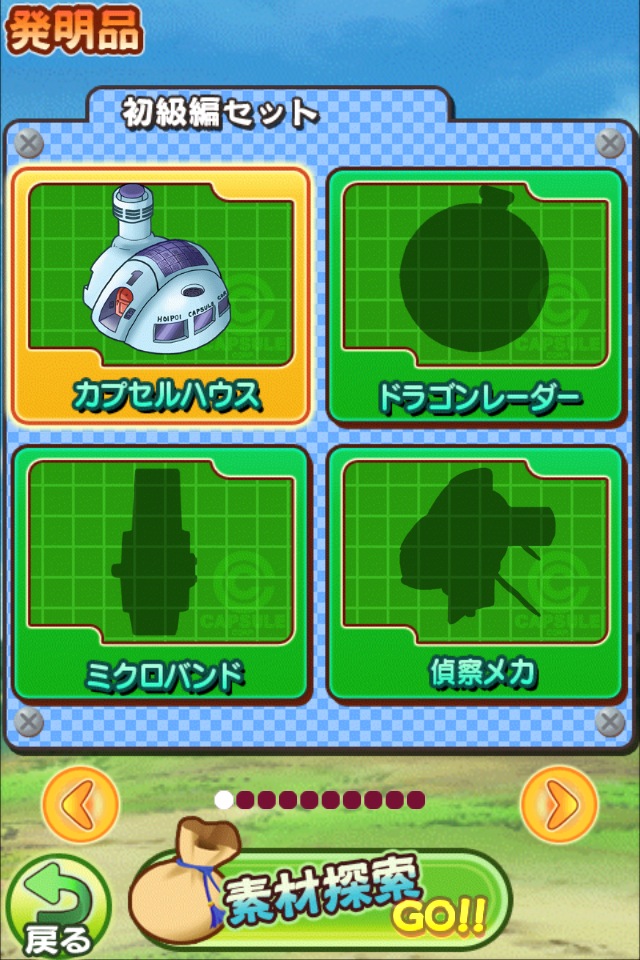Go to the previous invention set page
This screenshot has width=640, height=960.
(80, 801)
